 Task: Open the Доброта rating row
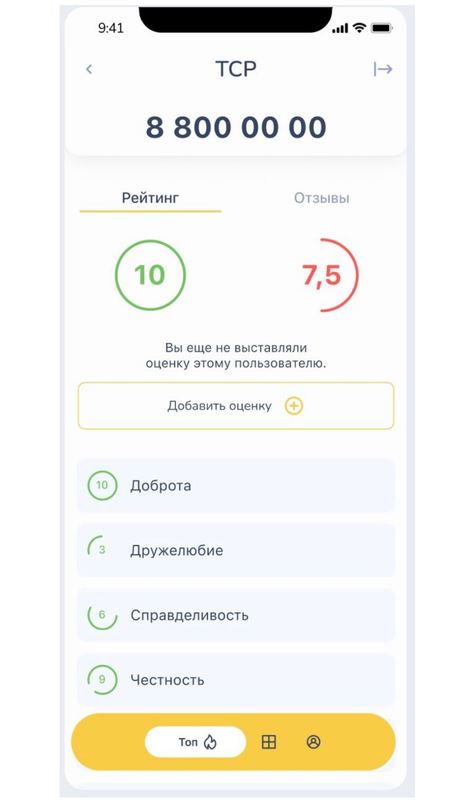pyautogui.click(x=236, y=485)
